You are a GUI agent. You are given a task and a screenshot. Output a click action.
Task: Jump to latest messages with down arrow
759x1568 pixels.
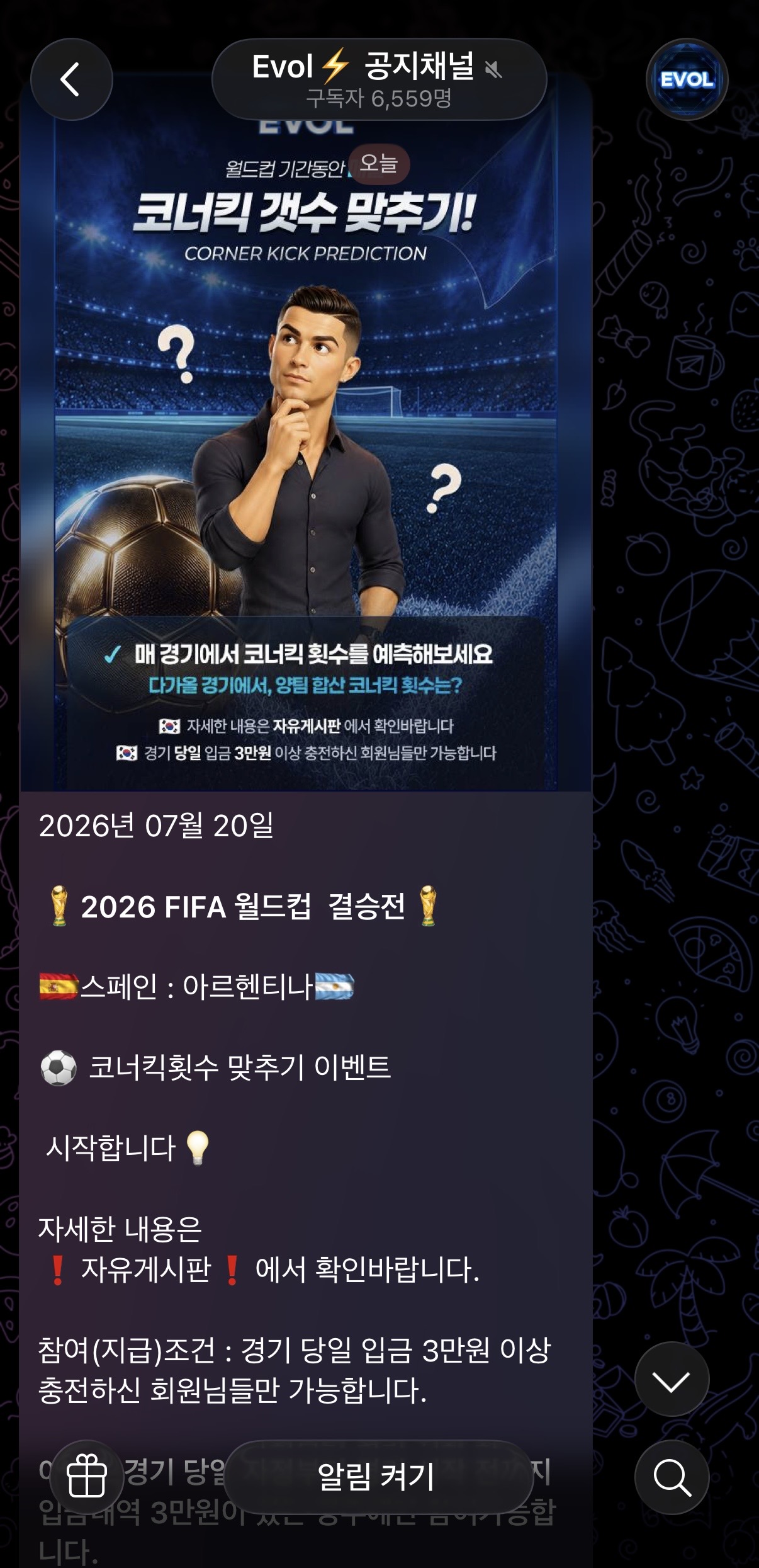[x=672, y=1379]
